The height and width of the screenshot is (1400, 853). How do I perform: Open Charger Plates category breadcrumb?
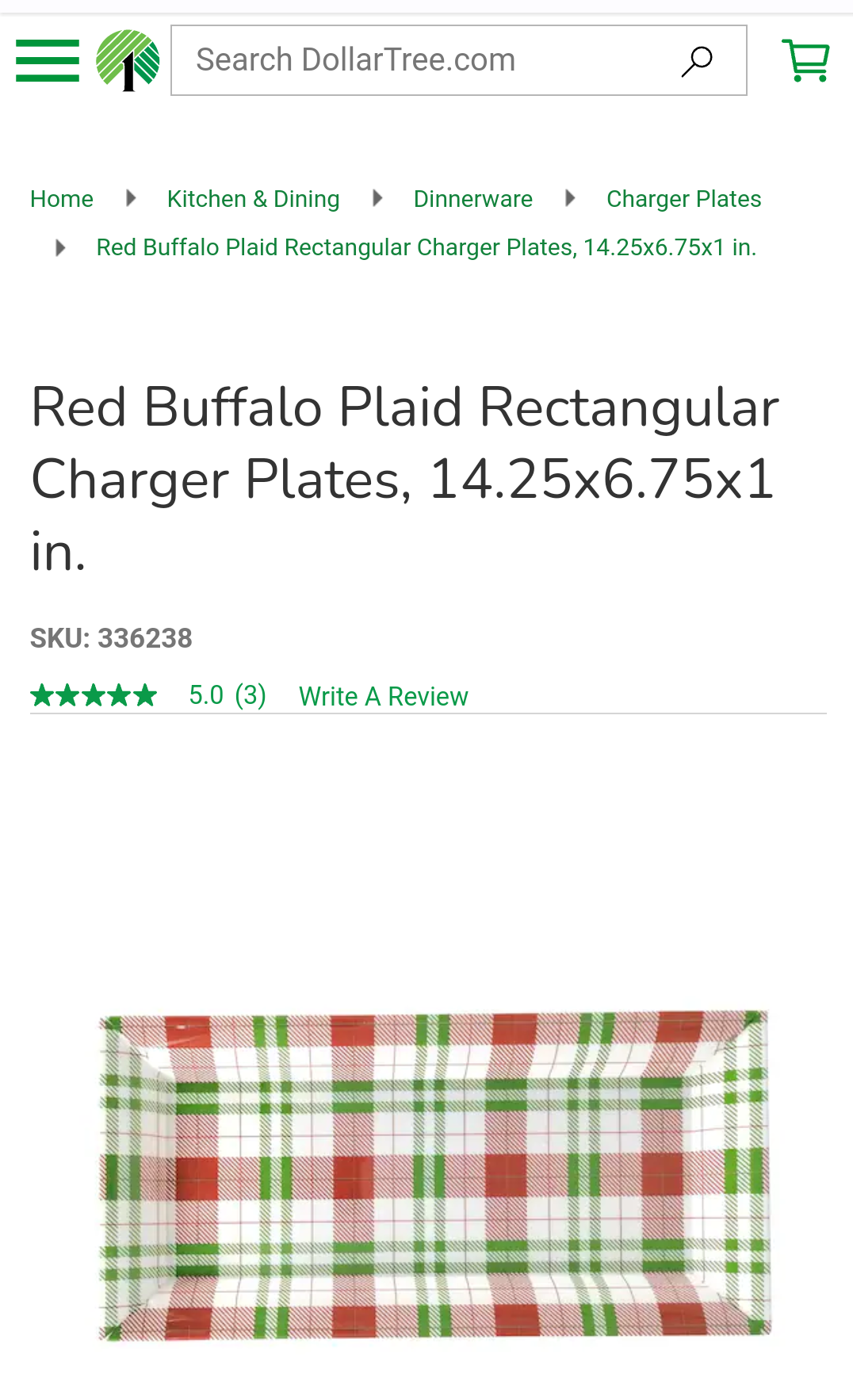683,199
